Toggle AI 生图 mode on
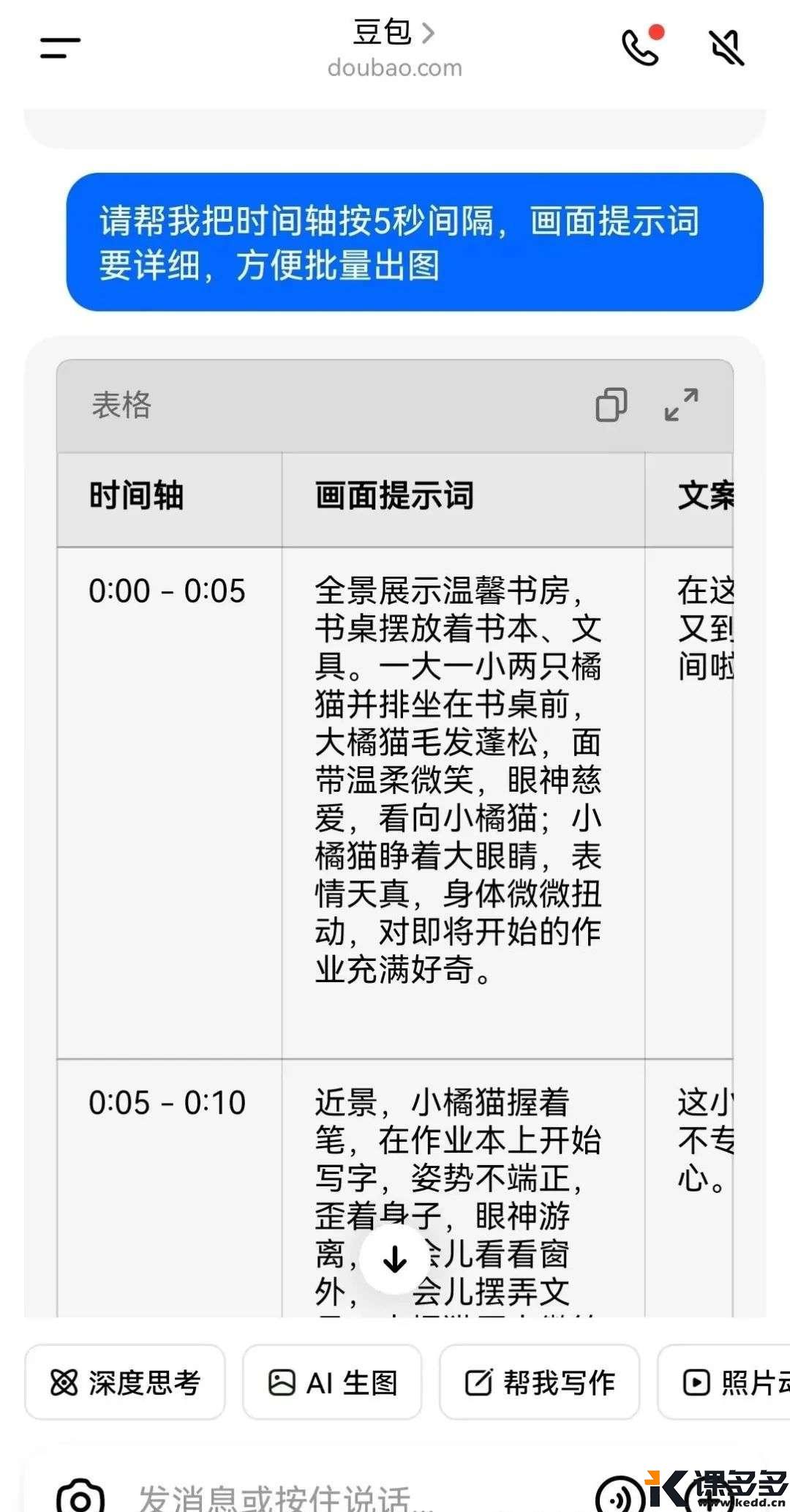The width and height of the screenshot is (790, 1512). point(333,1383)
